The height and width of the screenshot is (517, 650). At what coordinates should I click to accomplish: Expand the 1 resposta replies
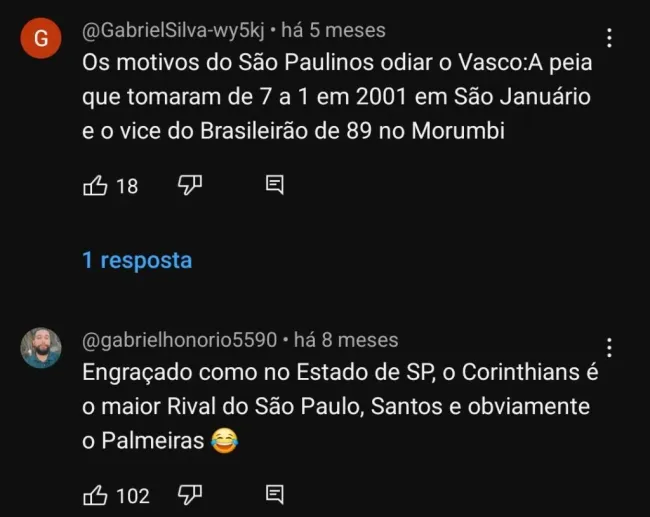[x=137, y=260]
